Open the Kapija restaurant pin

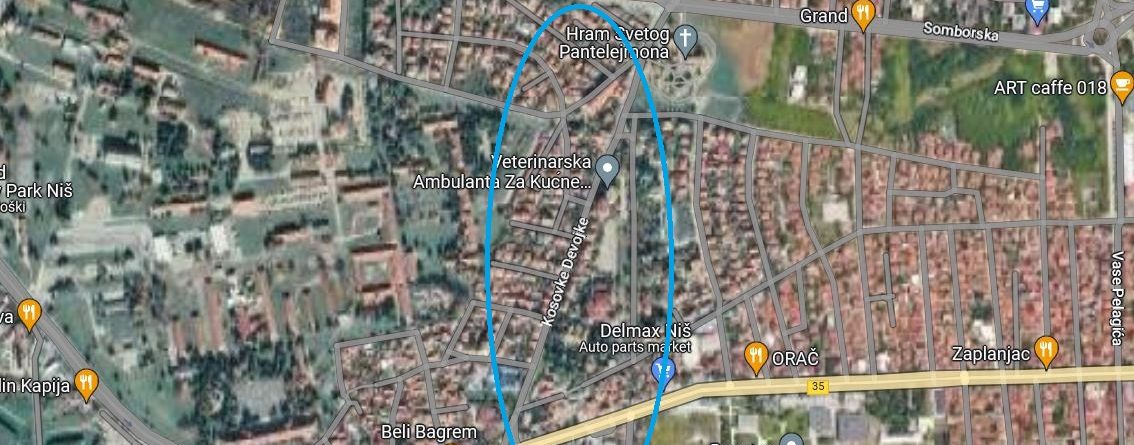[87, 381]
